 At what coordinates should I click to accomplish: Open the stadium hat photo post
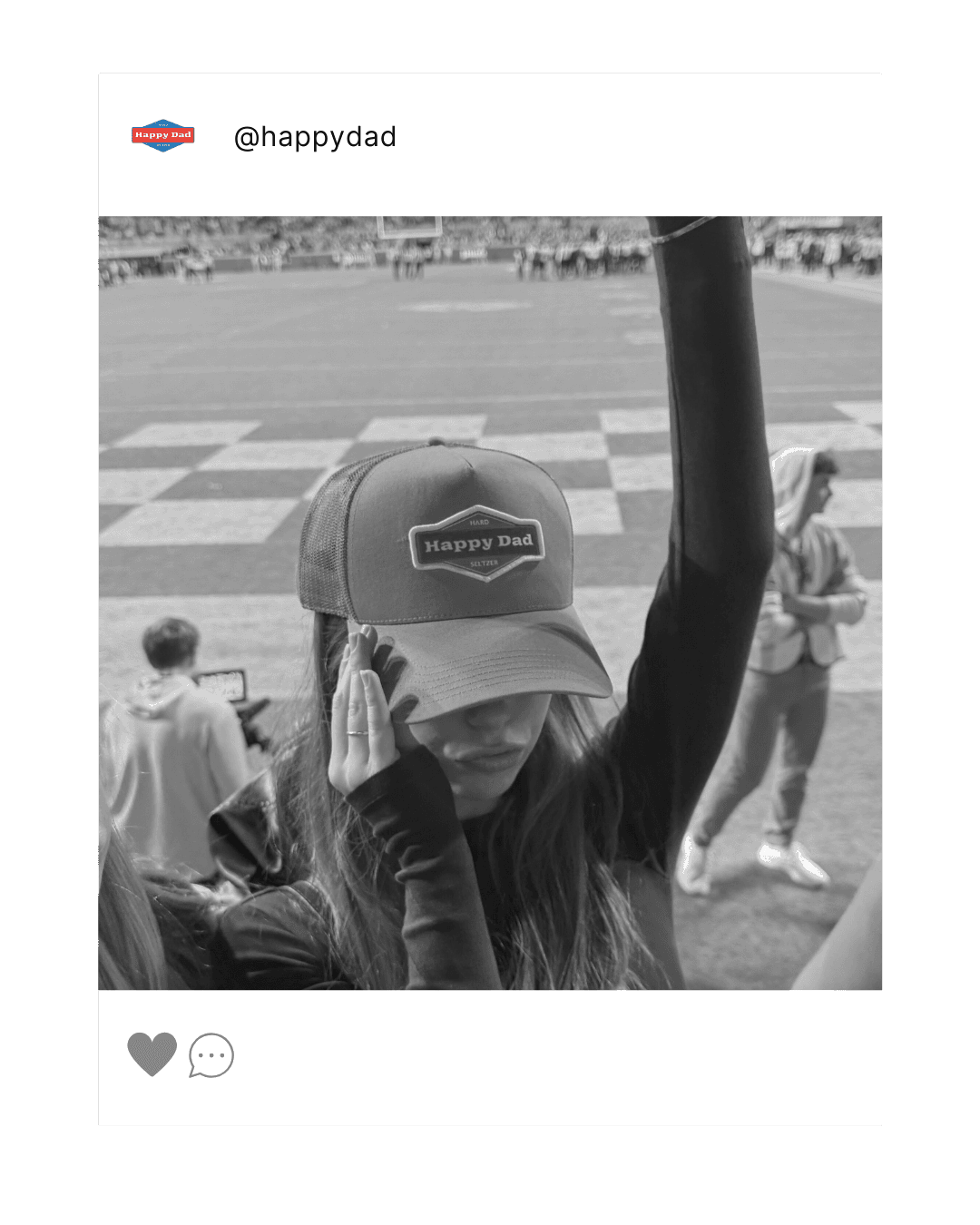coord(490,603)
